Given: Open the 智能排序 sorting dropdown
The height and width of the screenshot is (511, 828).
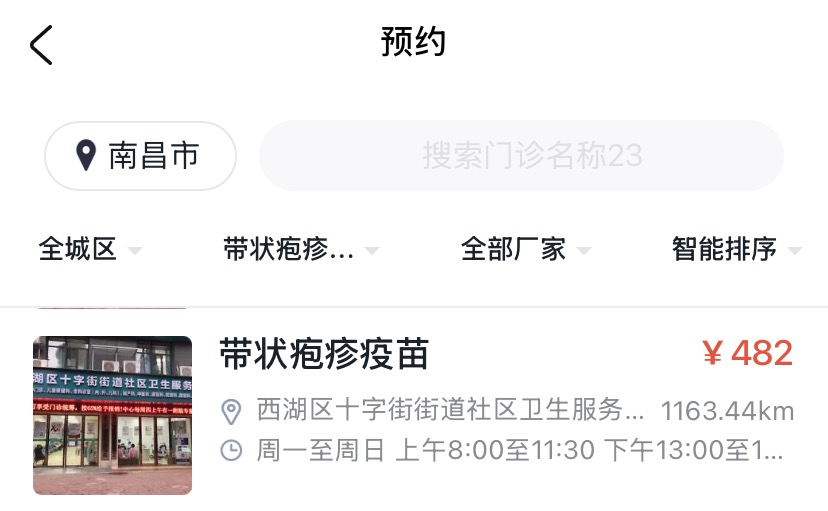Looking at the screenshot, I should click(735, 249).
